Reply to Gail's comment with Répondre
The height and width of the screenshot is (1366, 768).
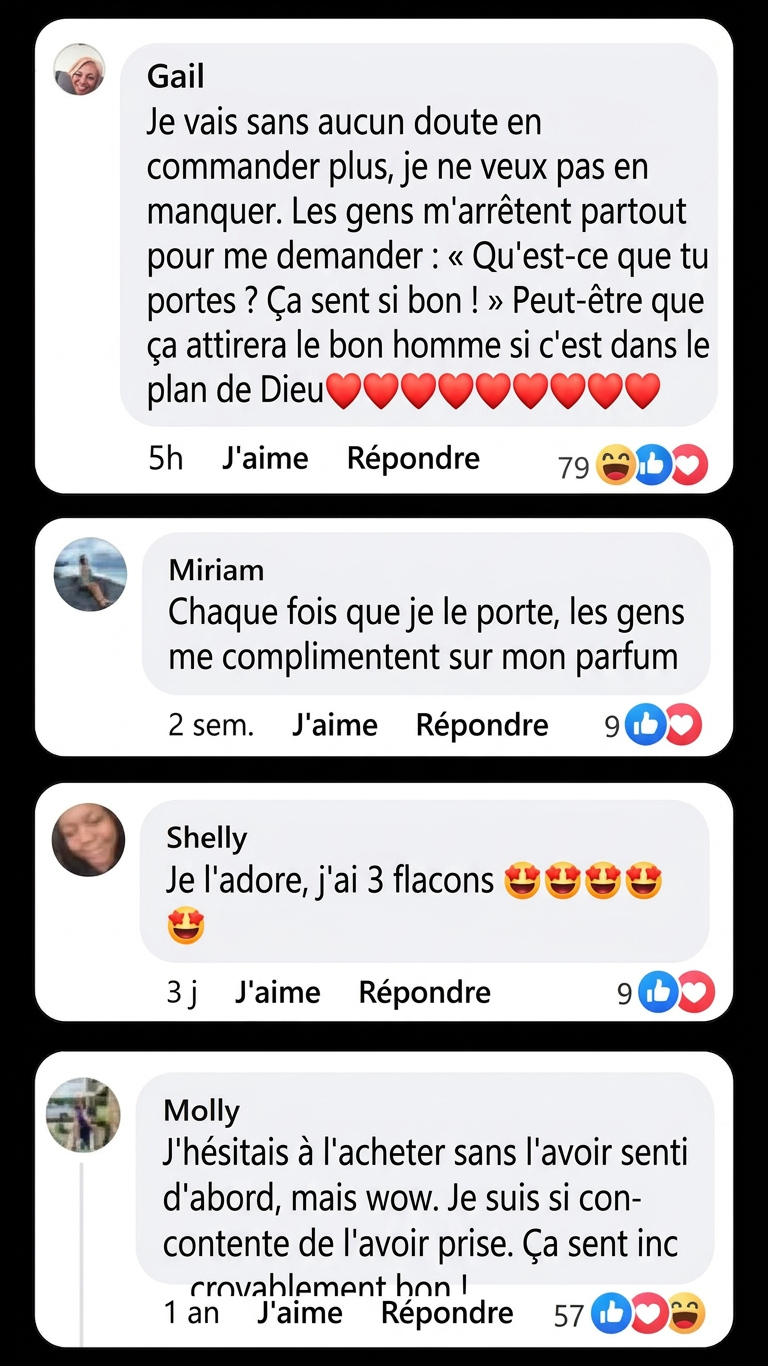pyautogui.click(x=412, y=458)
